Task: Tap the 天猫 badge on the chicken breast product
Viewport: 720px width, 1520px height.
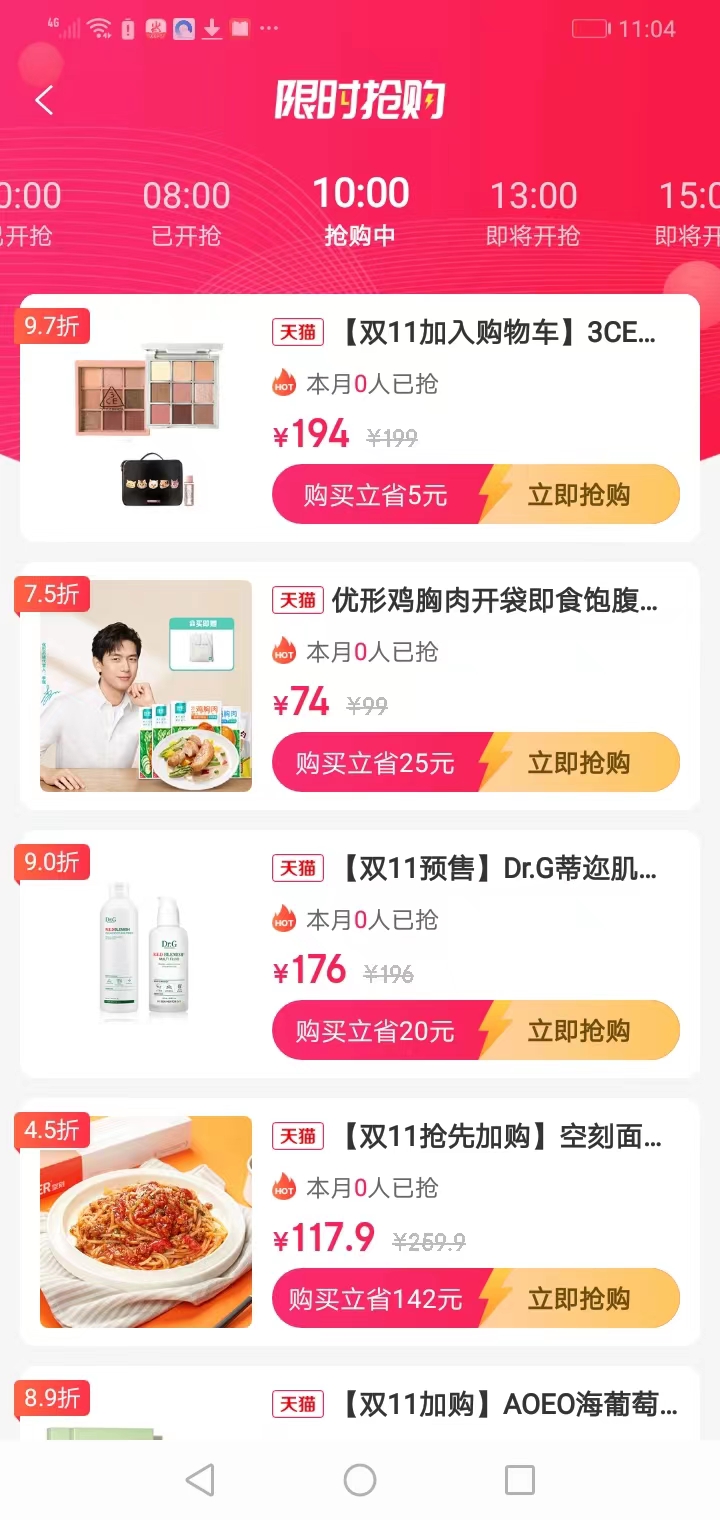Action: 296,600
